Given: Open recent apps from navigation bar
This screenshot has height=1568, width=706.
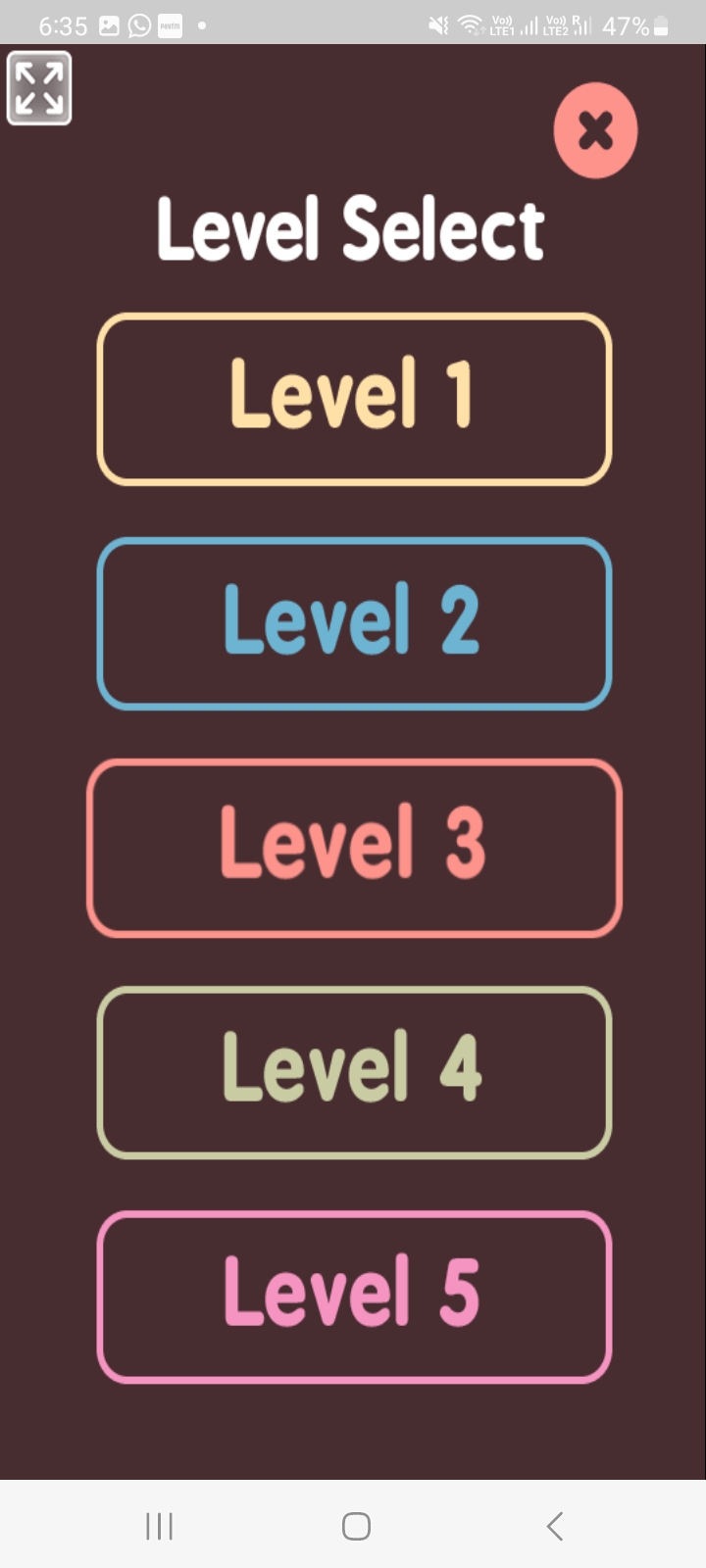Looking at the screenshot, I should tap(159, 1526).
